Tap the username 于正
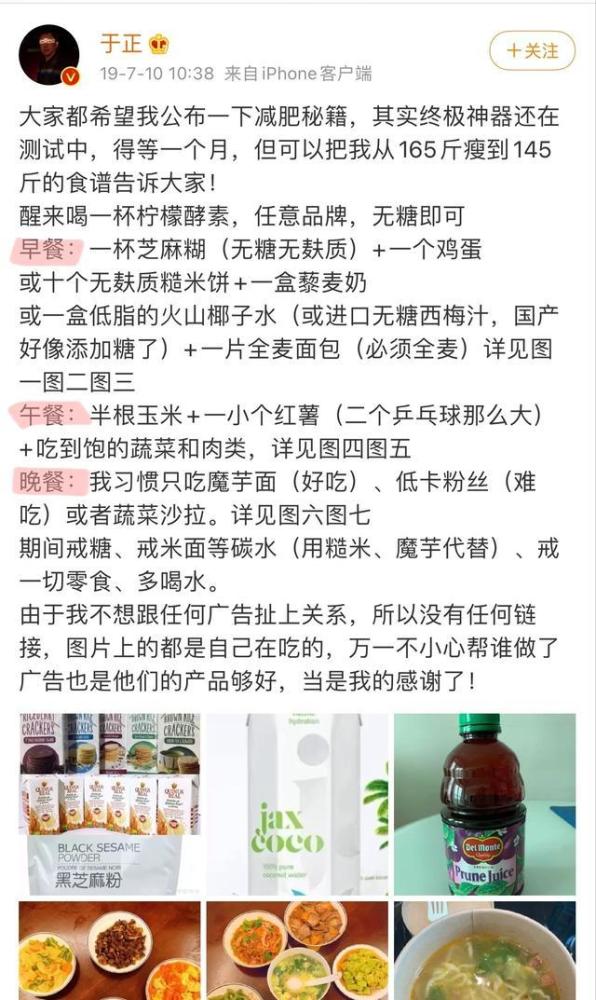 (120, 43)
